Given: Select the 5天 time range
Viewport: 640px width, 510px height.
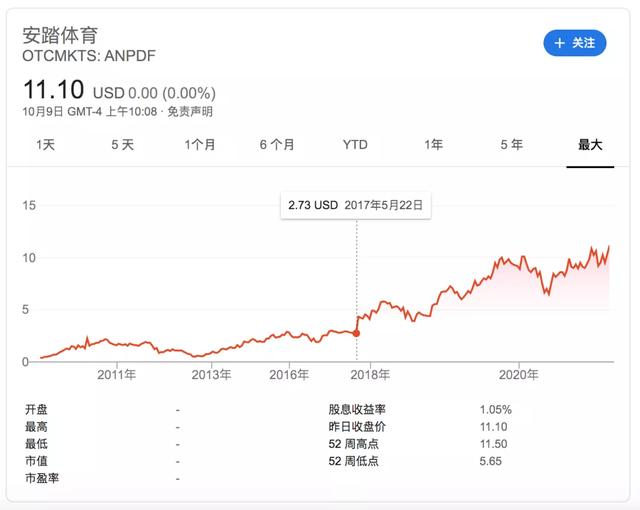Looking at the screenshot, I should (122, 145).
